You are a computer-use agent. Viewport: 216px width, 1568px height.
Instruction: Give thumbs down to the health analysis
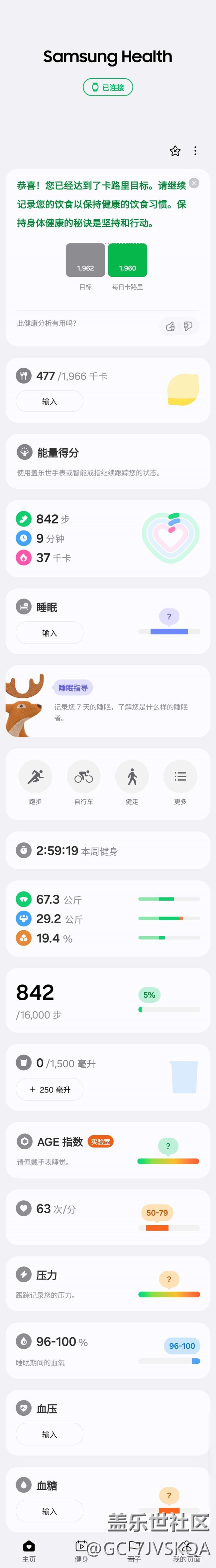point(188,326)
